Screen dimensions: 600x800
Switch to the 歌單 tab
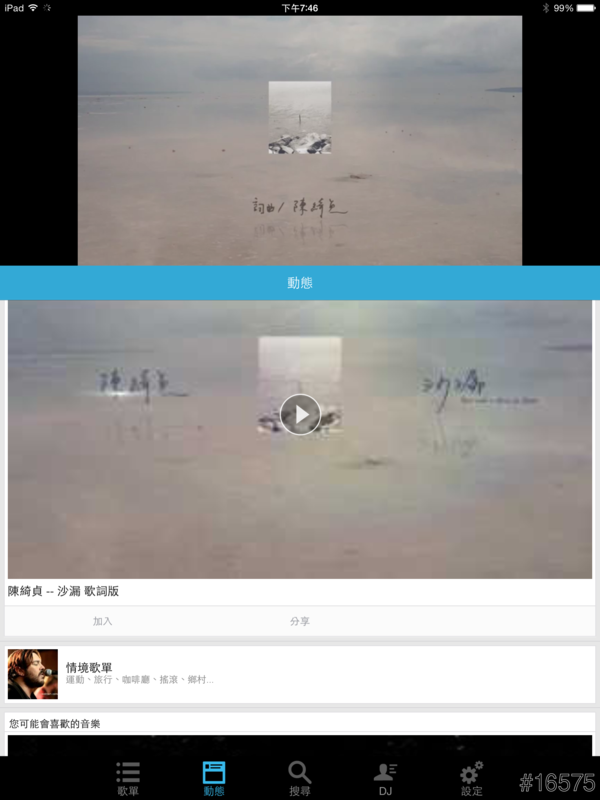point(128,778)
